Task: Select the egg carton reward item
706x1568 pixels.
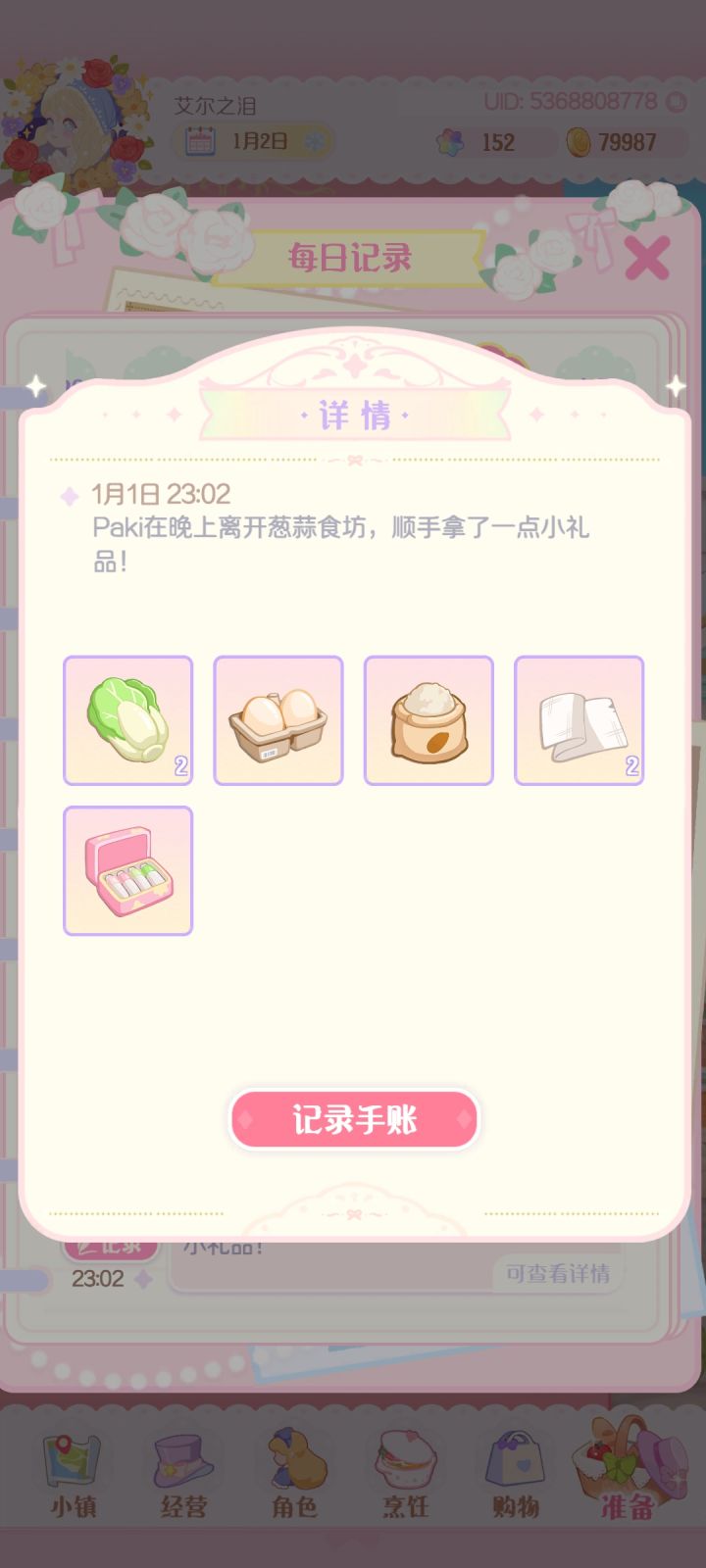Action: click(x=277, y=720)
